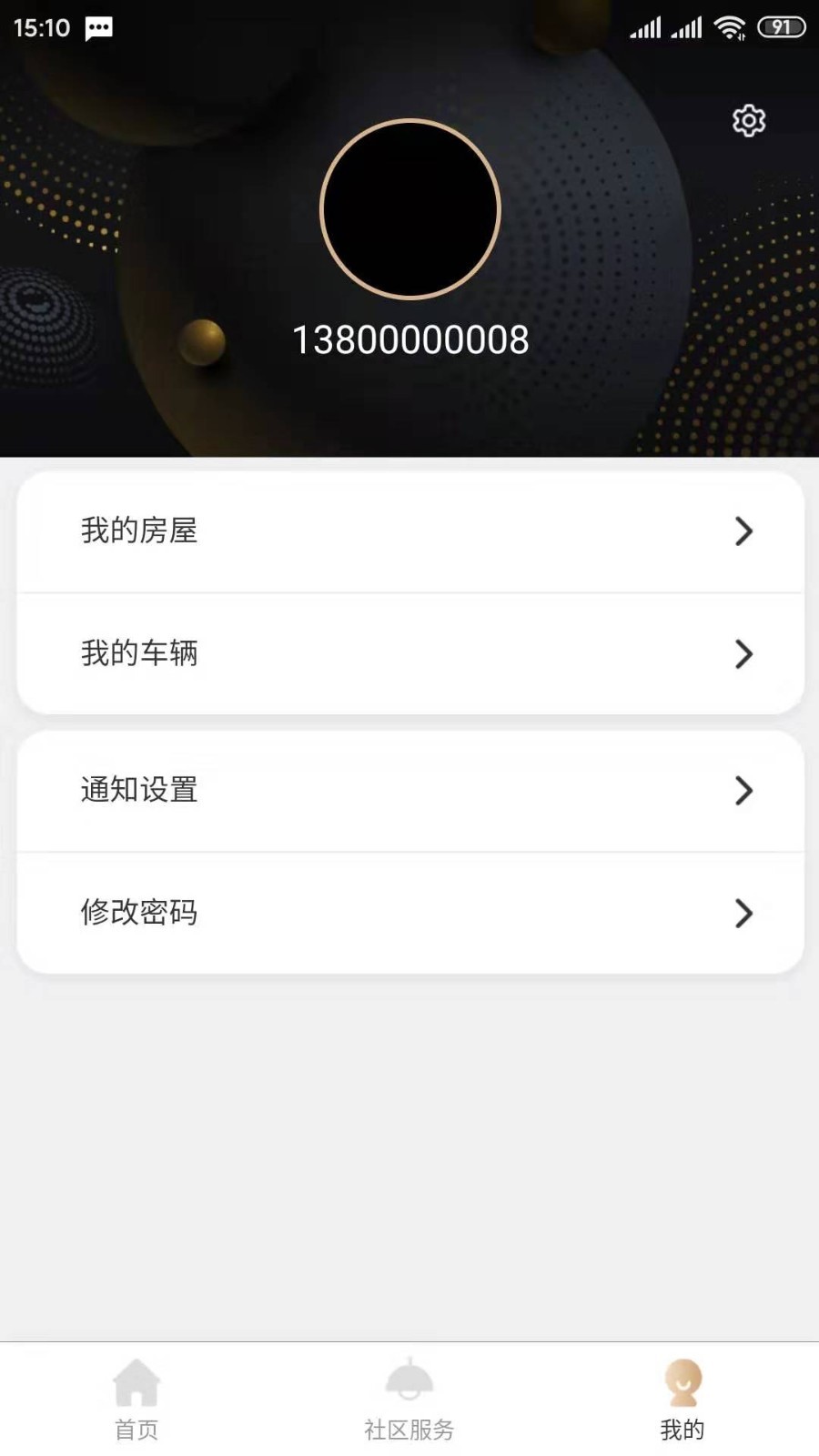Screen dimensions: 819x1456
Task: Select the 社区服务 bell icon in navigation bar
Action: [x=409, y=1380]
